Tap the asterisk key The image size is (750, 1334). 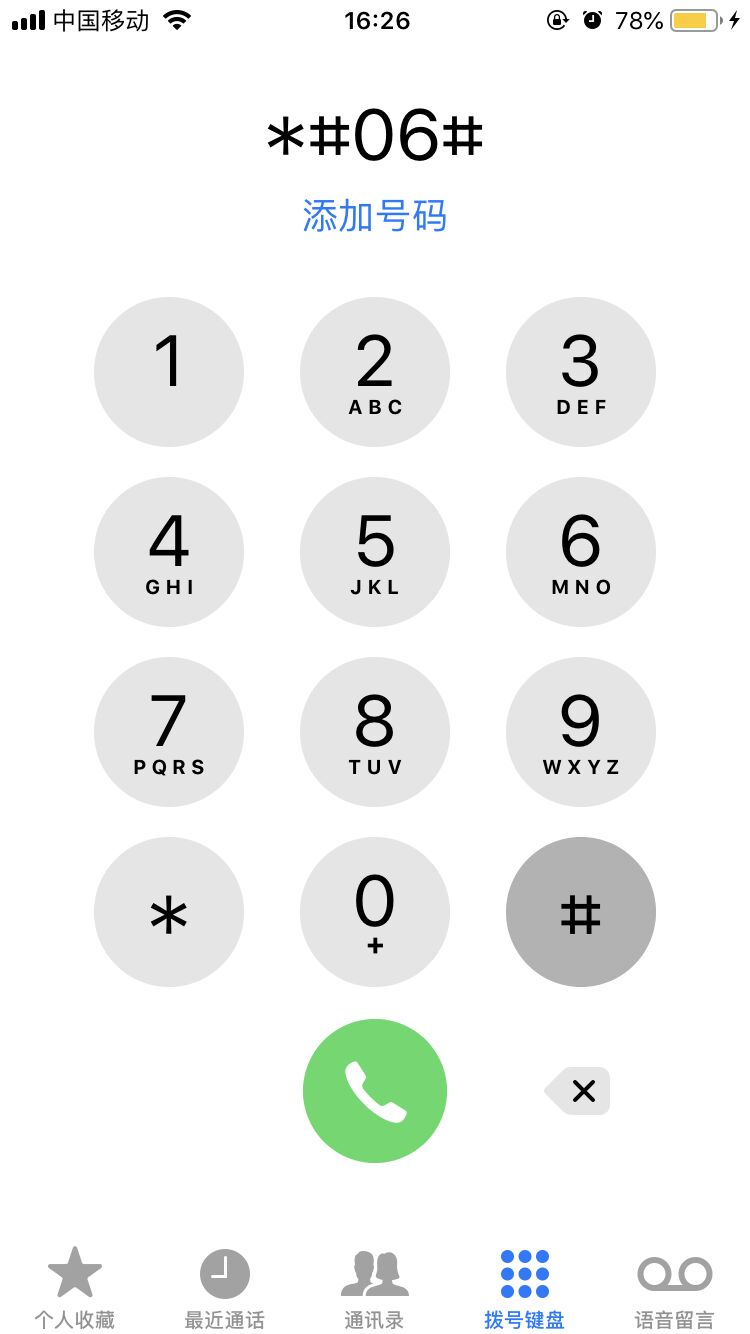point(169,912)
